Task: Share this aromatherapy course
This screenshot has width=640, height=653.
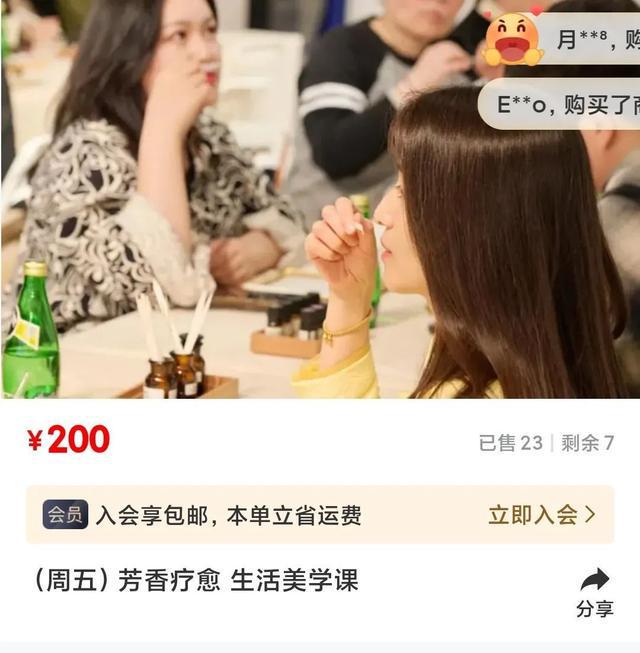Action: pos(595,591)
